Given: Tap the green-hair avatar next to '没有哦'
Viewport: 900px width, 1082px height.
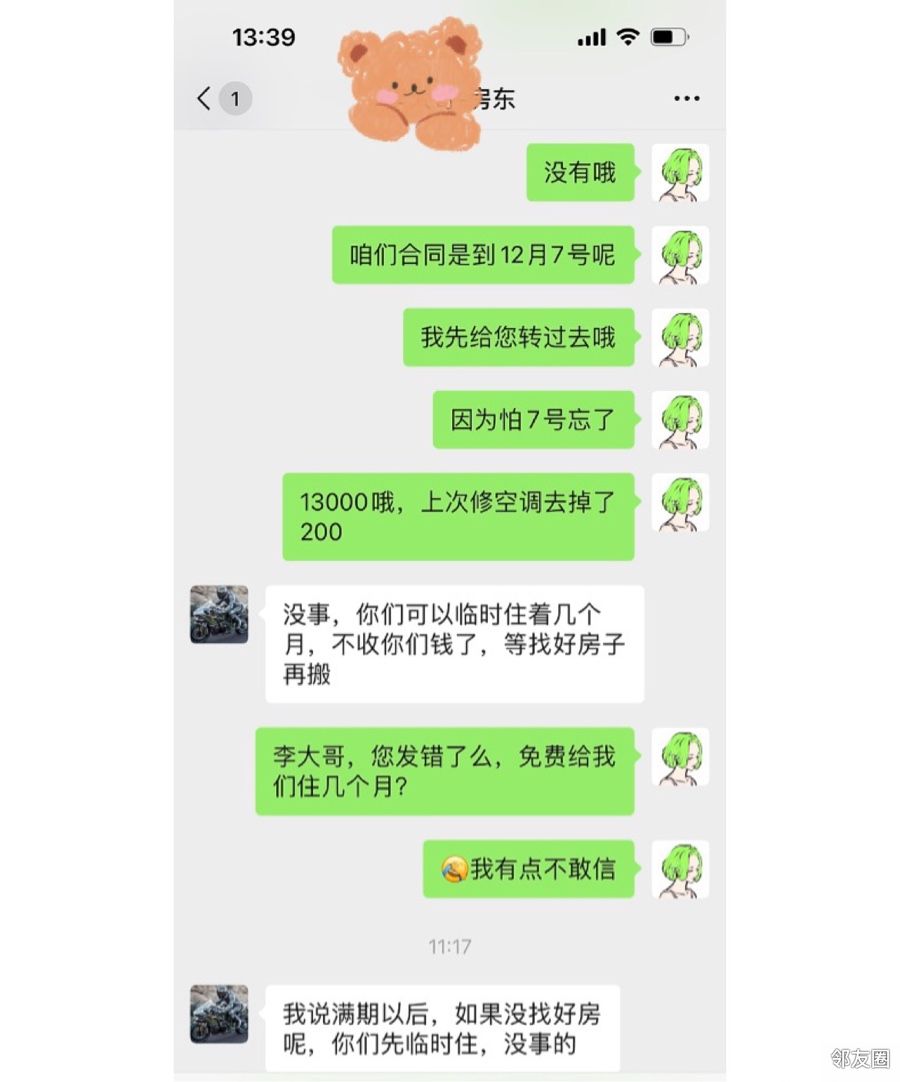Looking at the screenshot, I should click(x=680, y=173).
